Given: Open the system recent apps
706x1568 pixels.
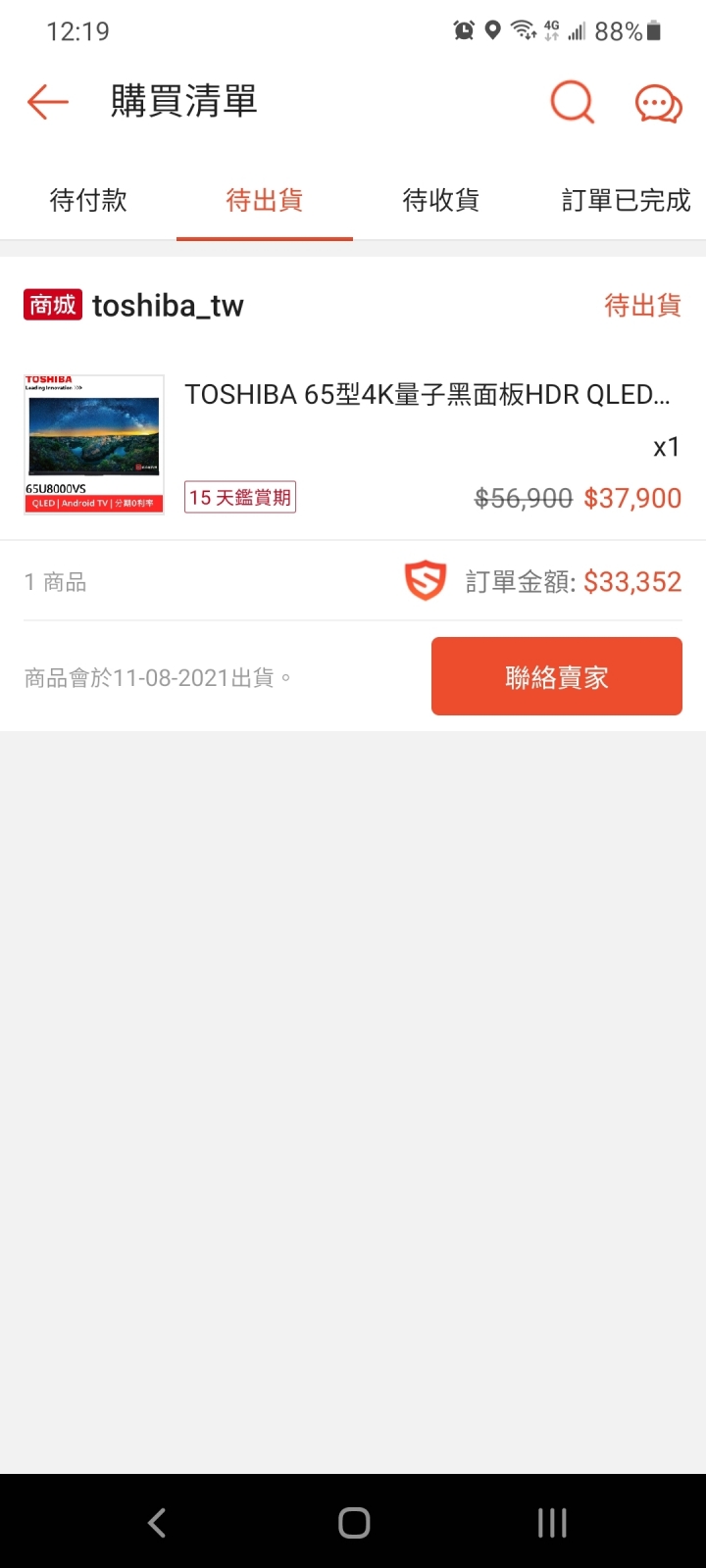Looking at the screenshot, I should pyautogui.click(x=552, y=1522).
